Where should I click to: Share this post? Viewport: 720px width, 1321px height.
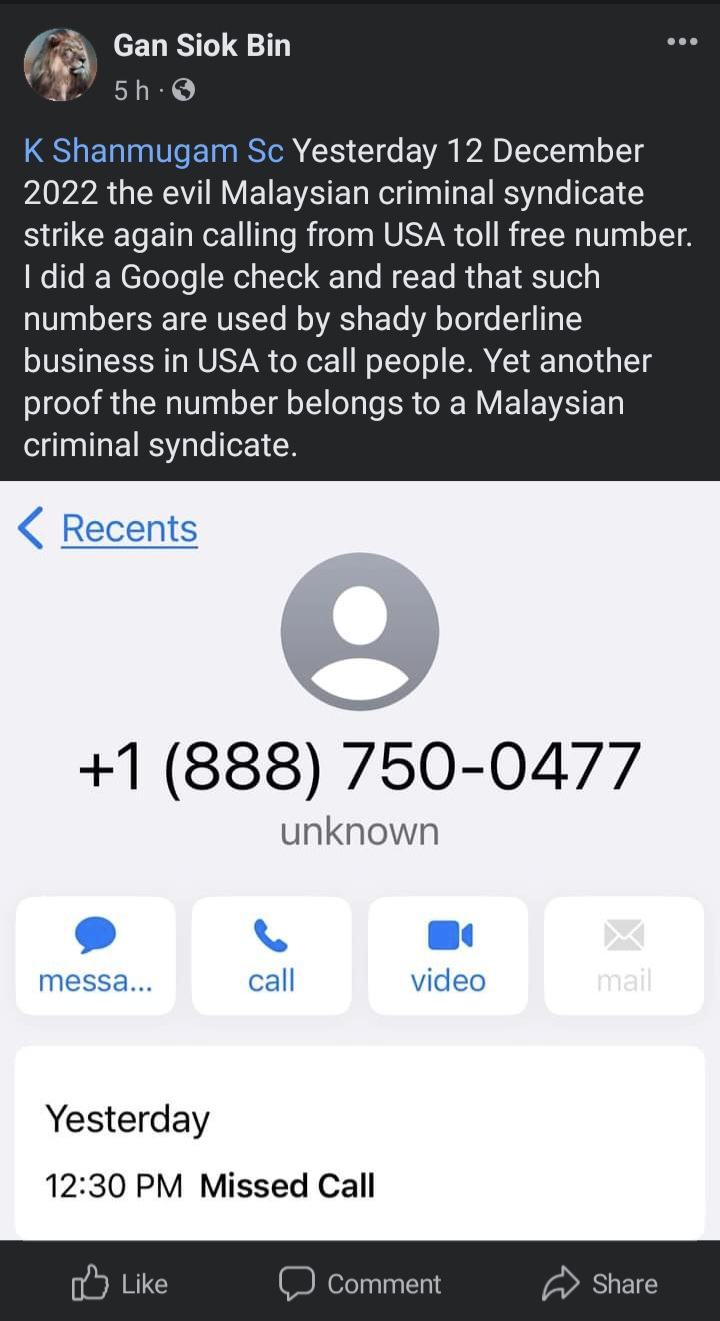[x=600, y=1283]
